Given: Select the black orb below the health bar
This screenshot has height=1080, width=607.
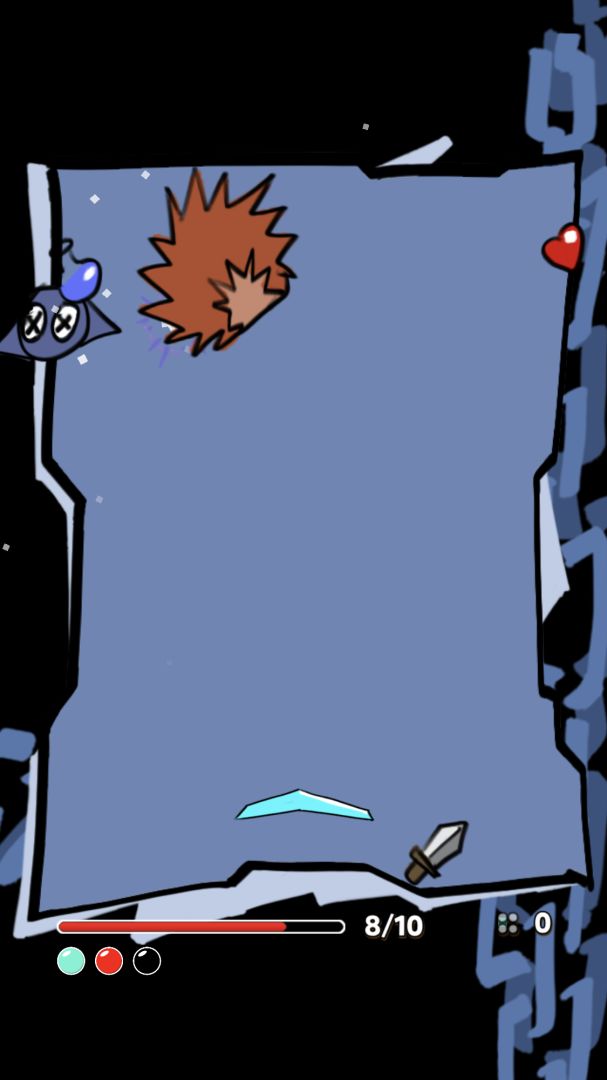Looking at the screenshot, I should coord(147,961).
